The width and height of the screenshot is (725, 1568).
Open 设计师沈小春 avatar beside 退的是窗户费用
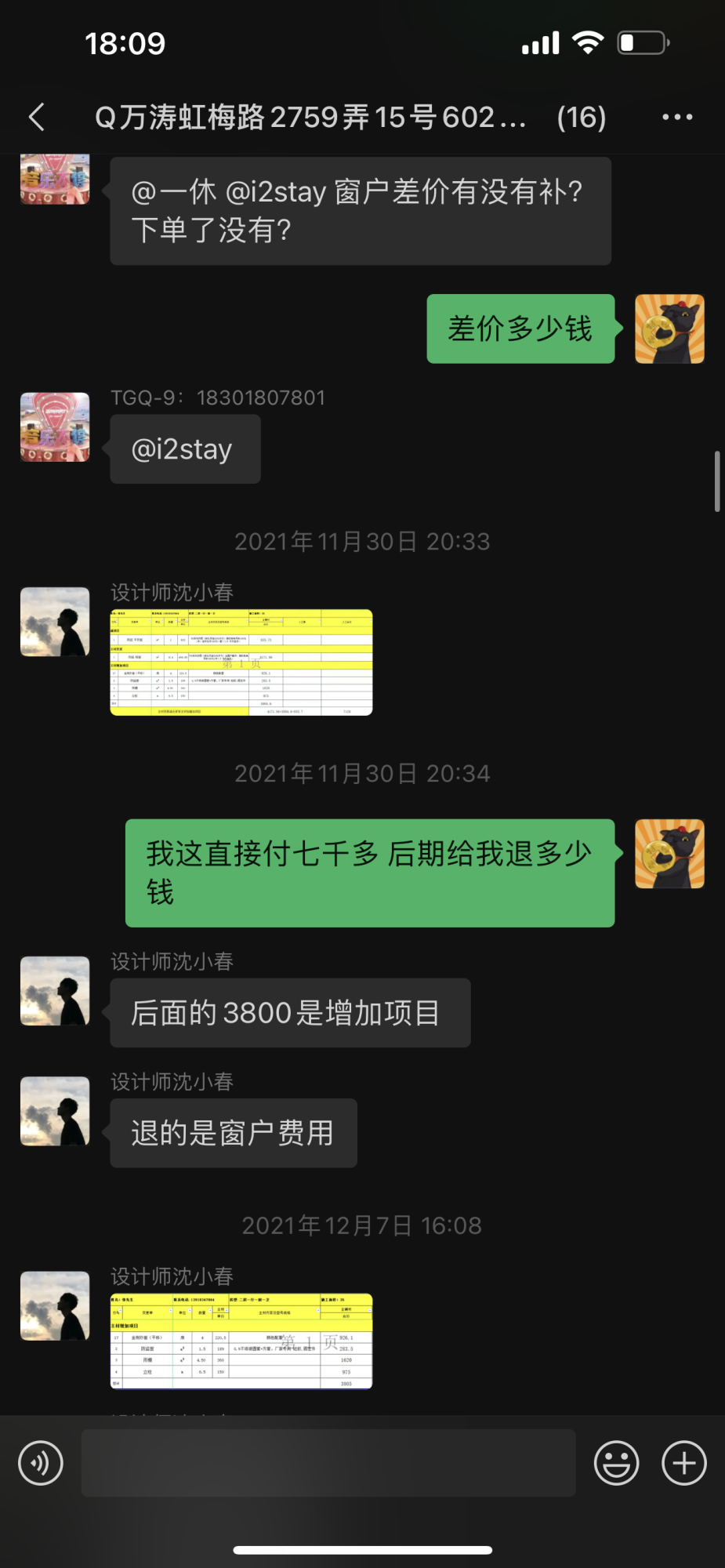pos(55,1111)
